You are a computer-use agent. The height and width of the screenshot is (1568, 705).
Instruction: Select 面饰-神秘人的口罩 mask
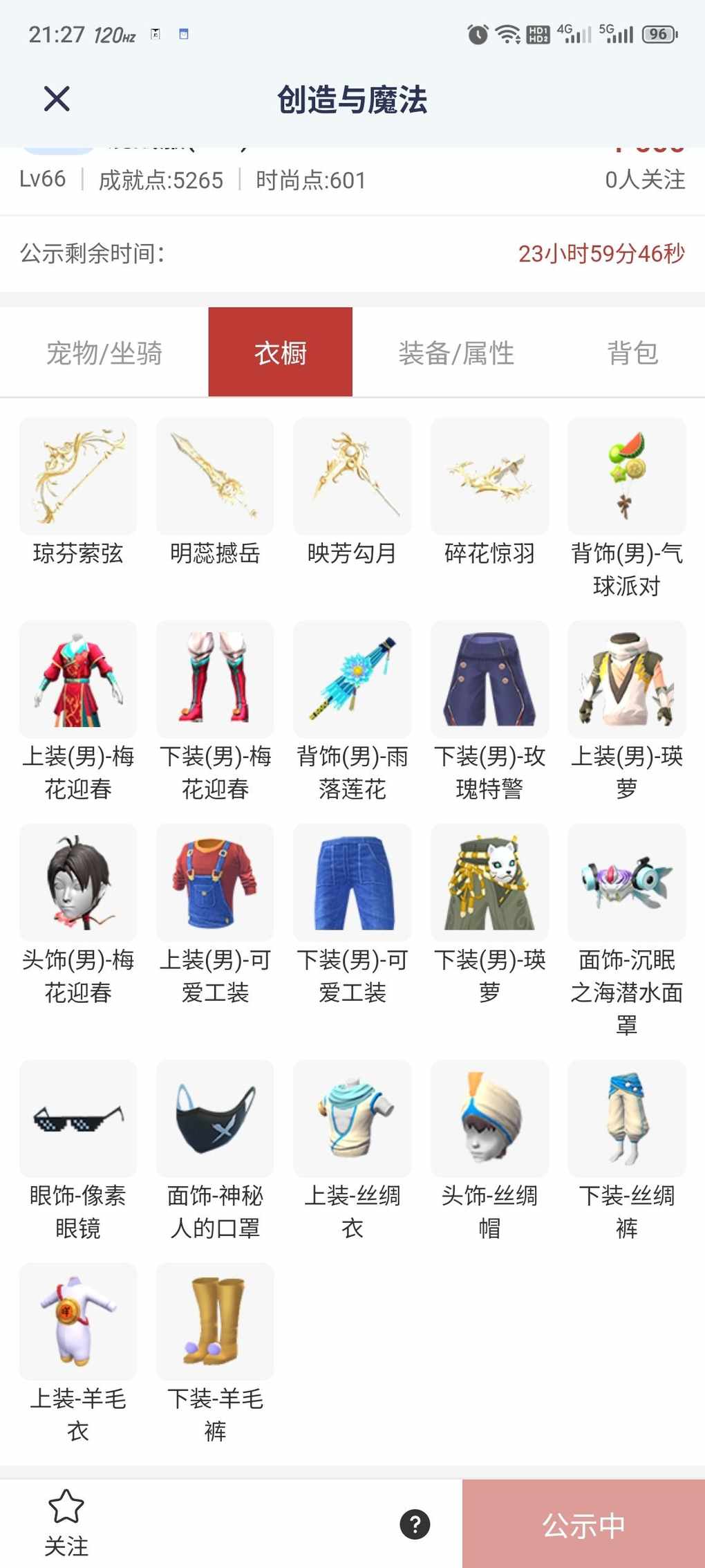point(215,1118)
